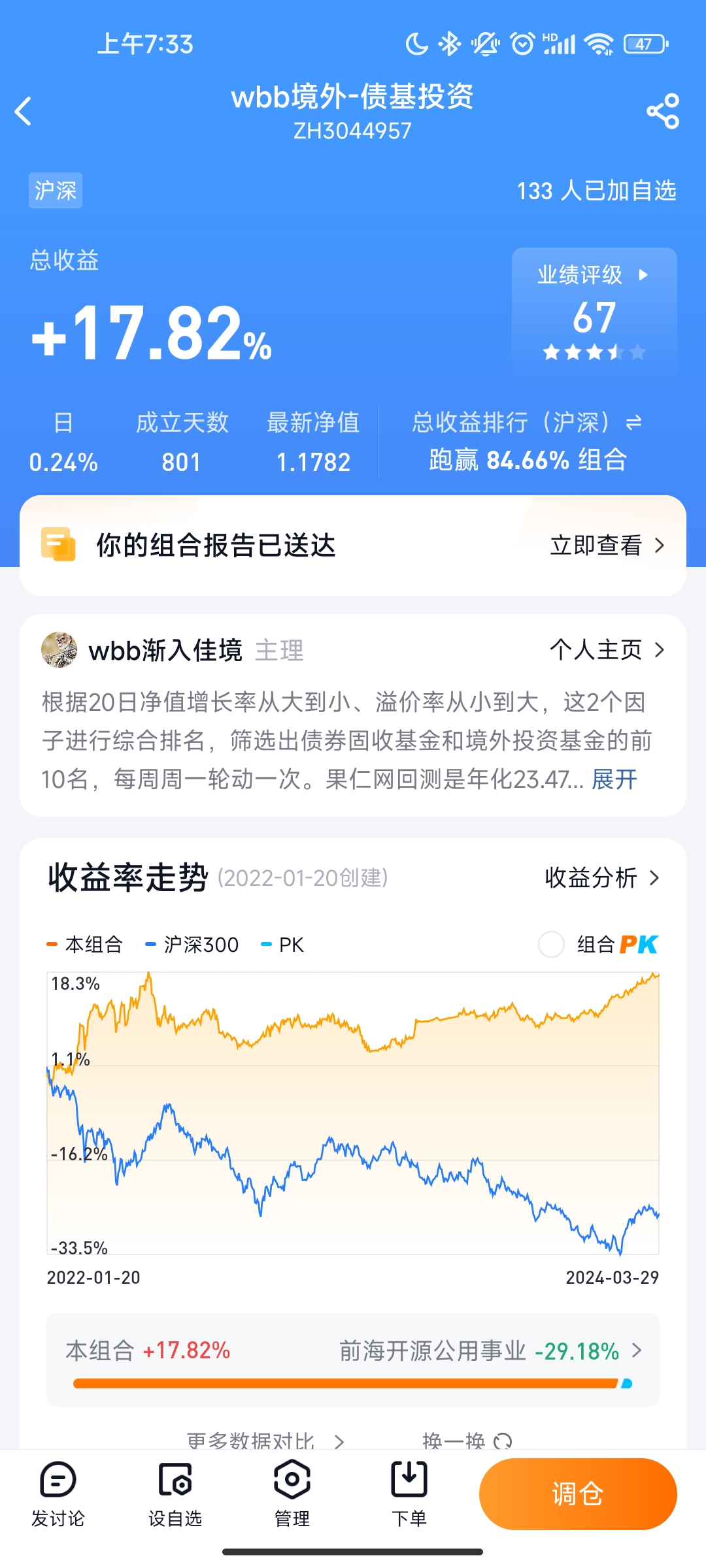The image size is (706, 1568).
Task: Tap the orange 调仓 button
Action: click(x=578, y=1494)
